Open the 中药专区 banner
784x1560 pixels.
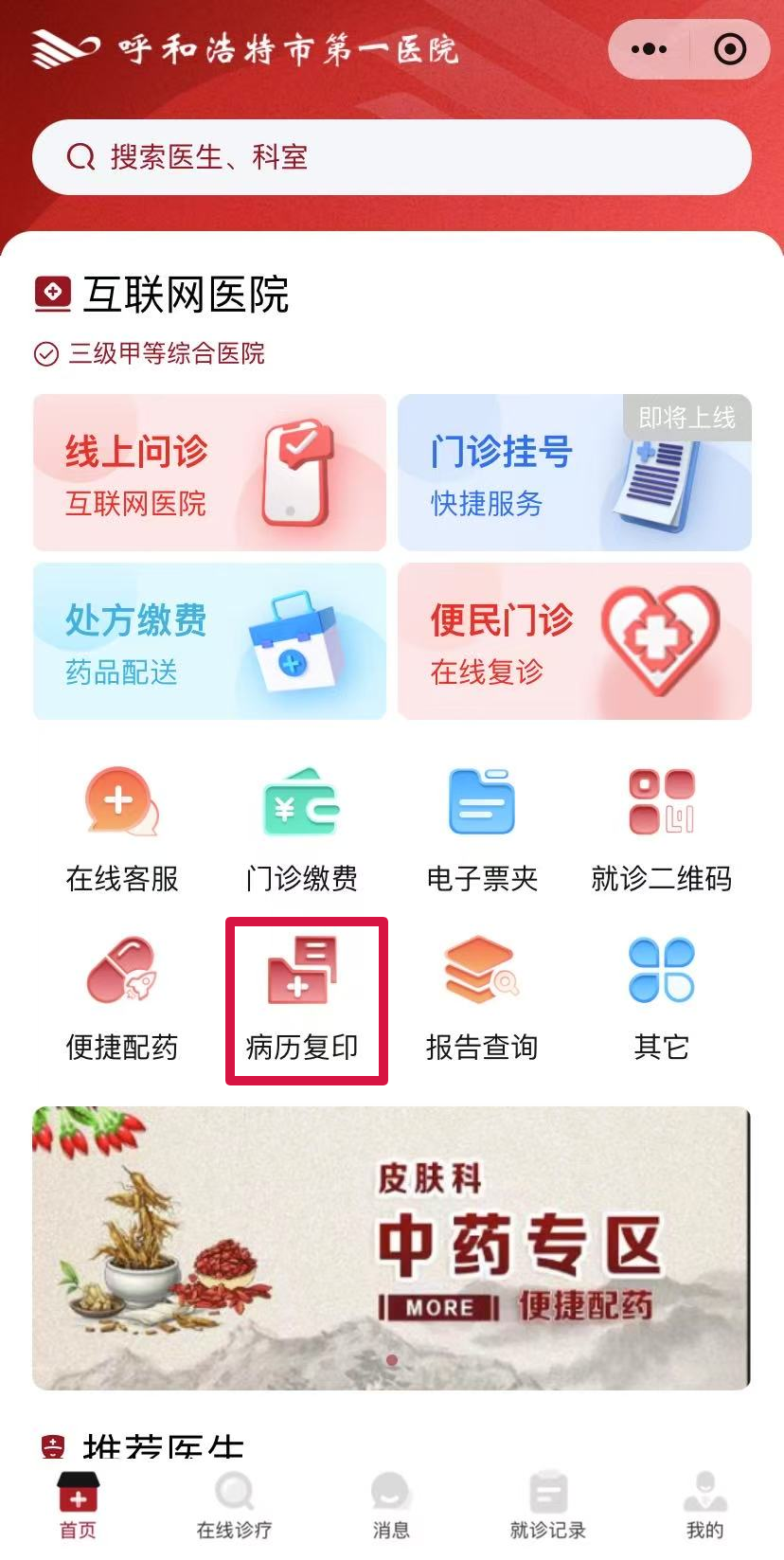[x=391, y=1247]
